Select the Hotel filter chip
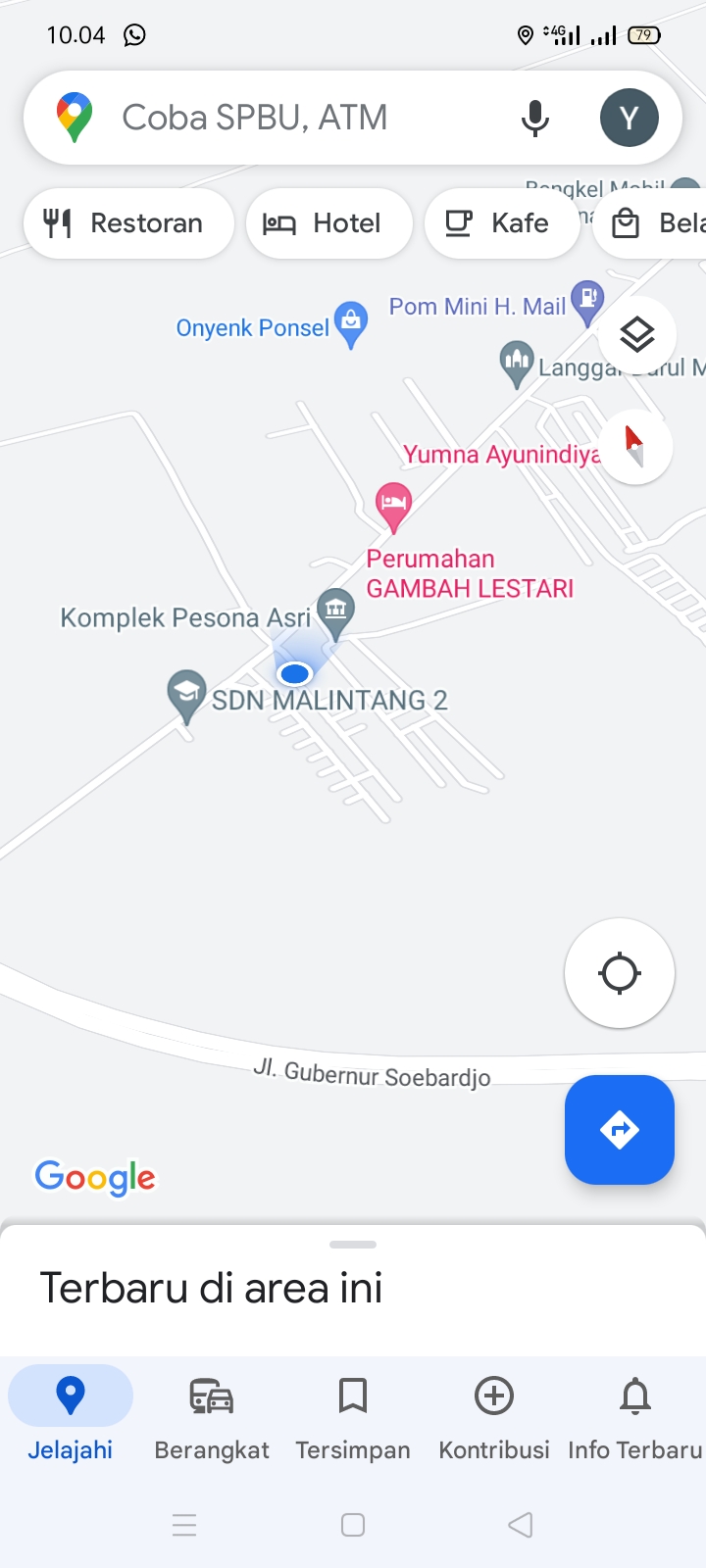The width and height of the screenshot is (706, 1568). [x=328, y=223]
